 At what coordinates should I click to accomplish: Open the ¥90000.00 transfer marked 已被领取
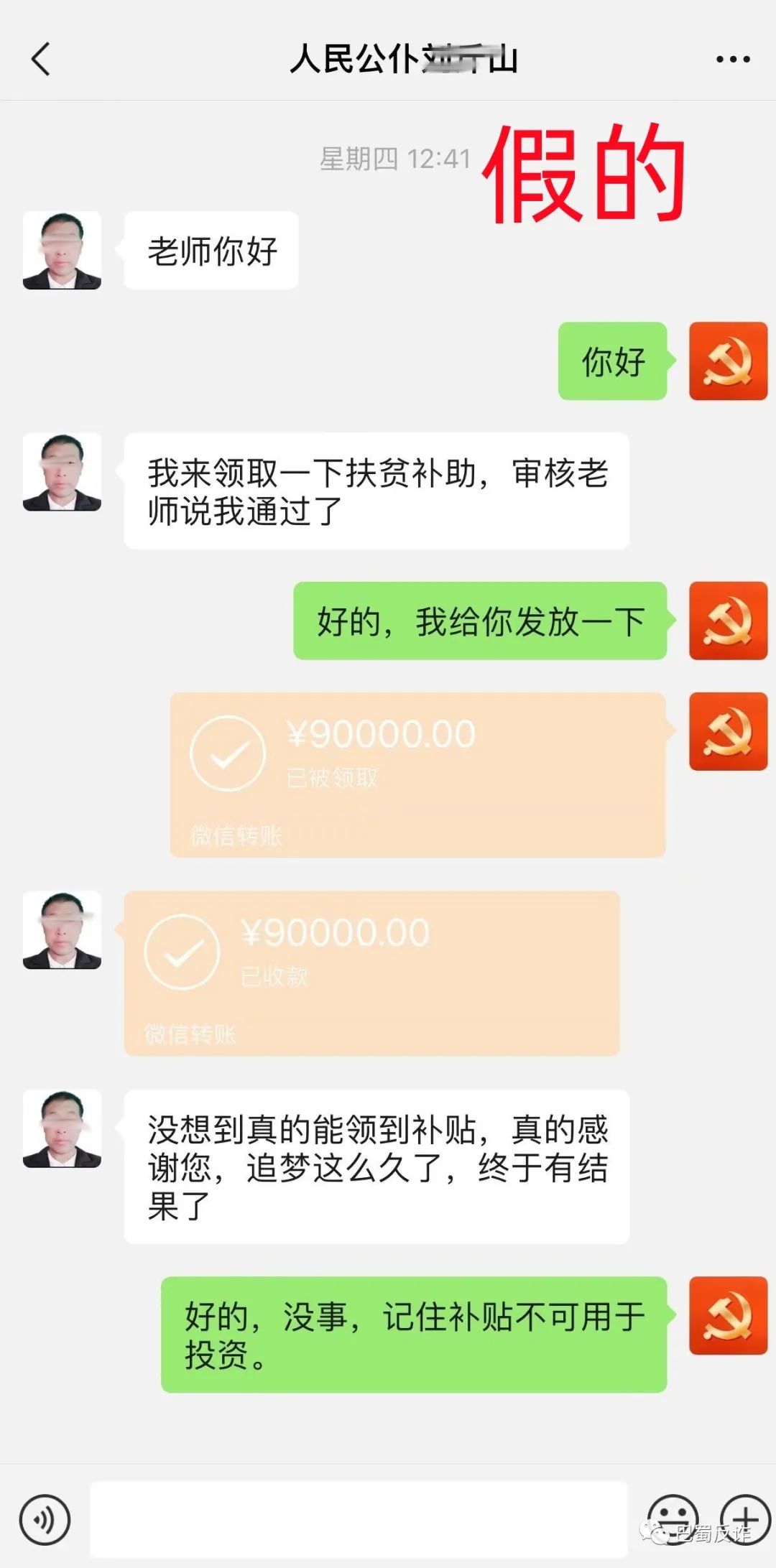pos(417,774)
